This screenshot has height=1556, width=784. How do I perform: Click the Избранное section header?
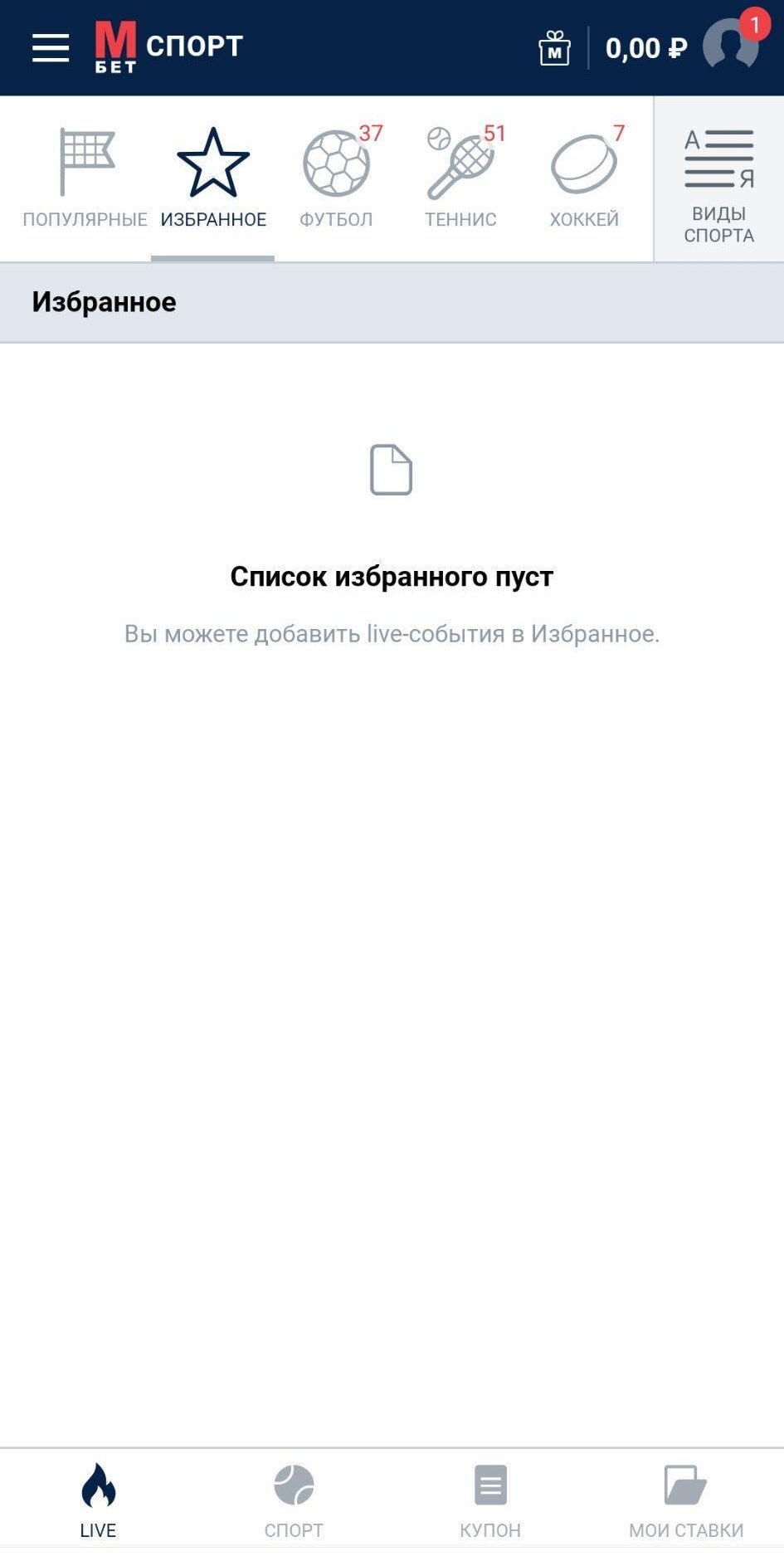click(105, 301)
